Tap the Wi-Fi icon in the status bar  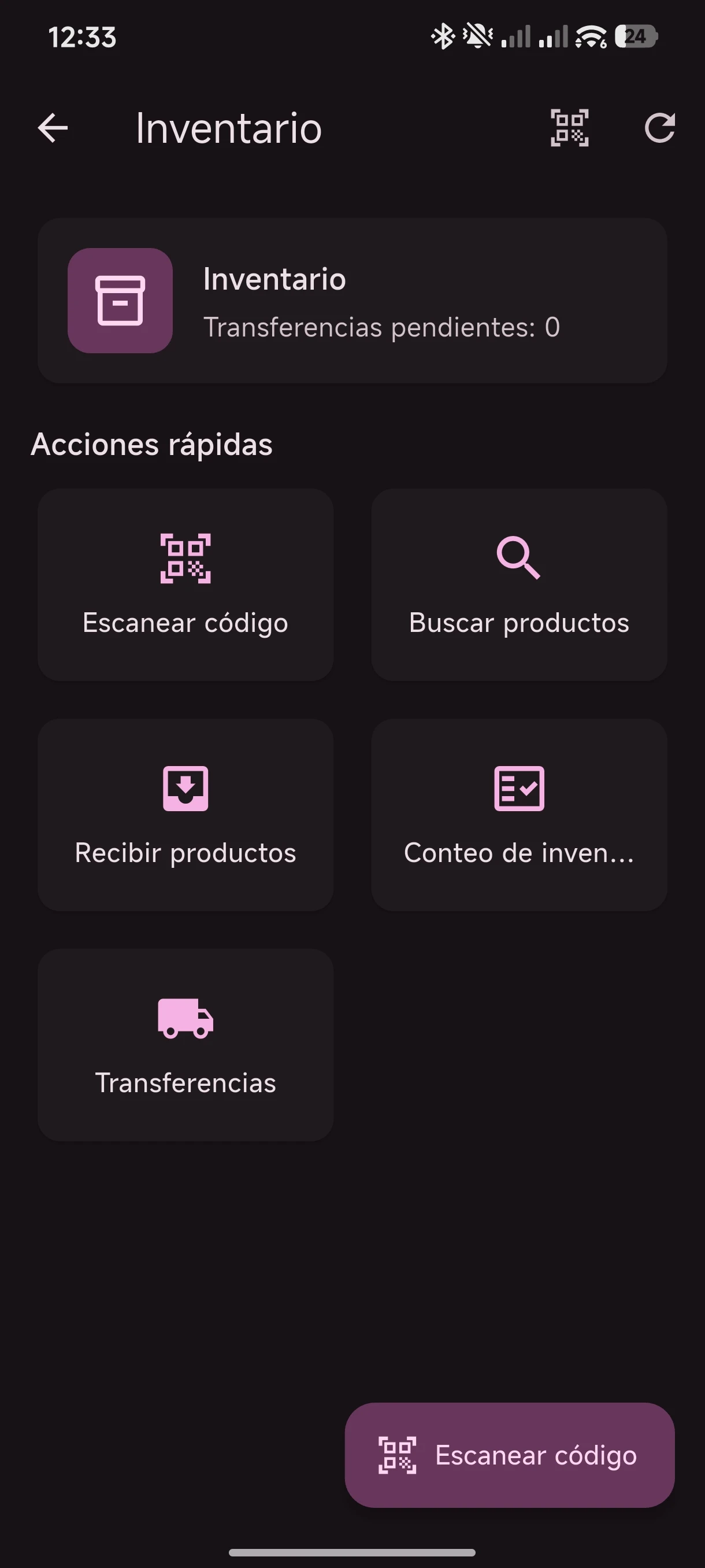588,36
